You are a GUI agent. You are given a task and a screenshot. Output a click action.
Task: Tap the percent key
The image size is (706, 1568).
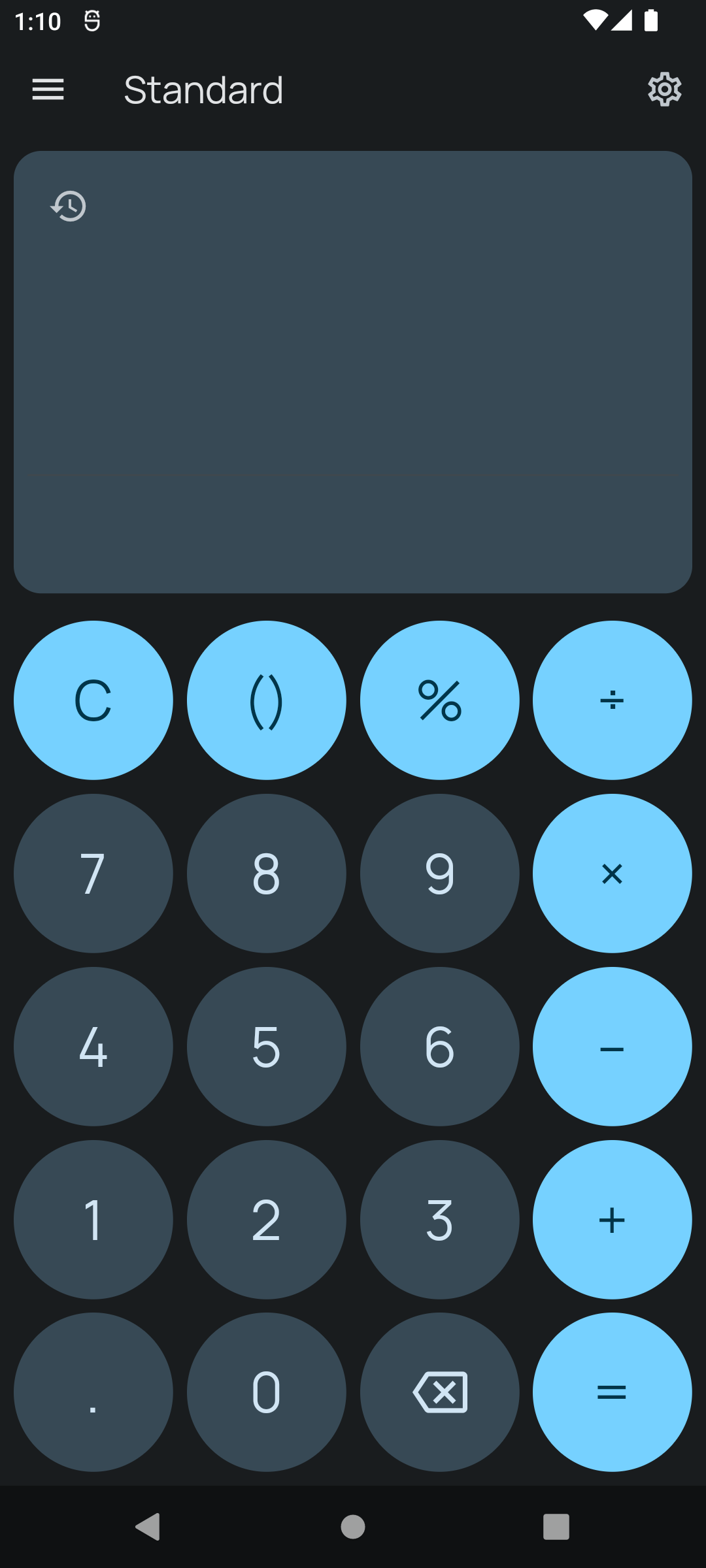pyautogui.click(x=439, y=700)
